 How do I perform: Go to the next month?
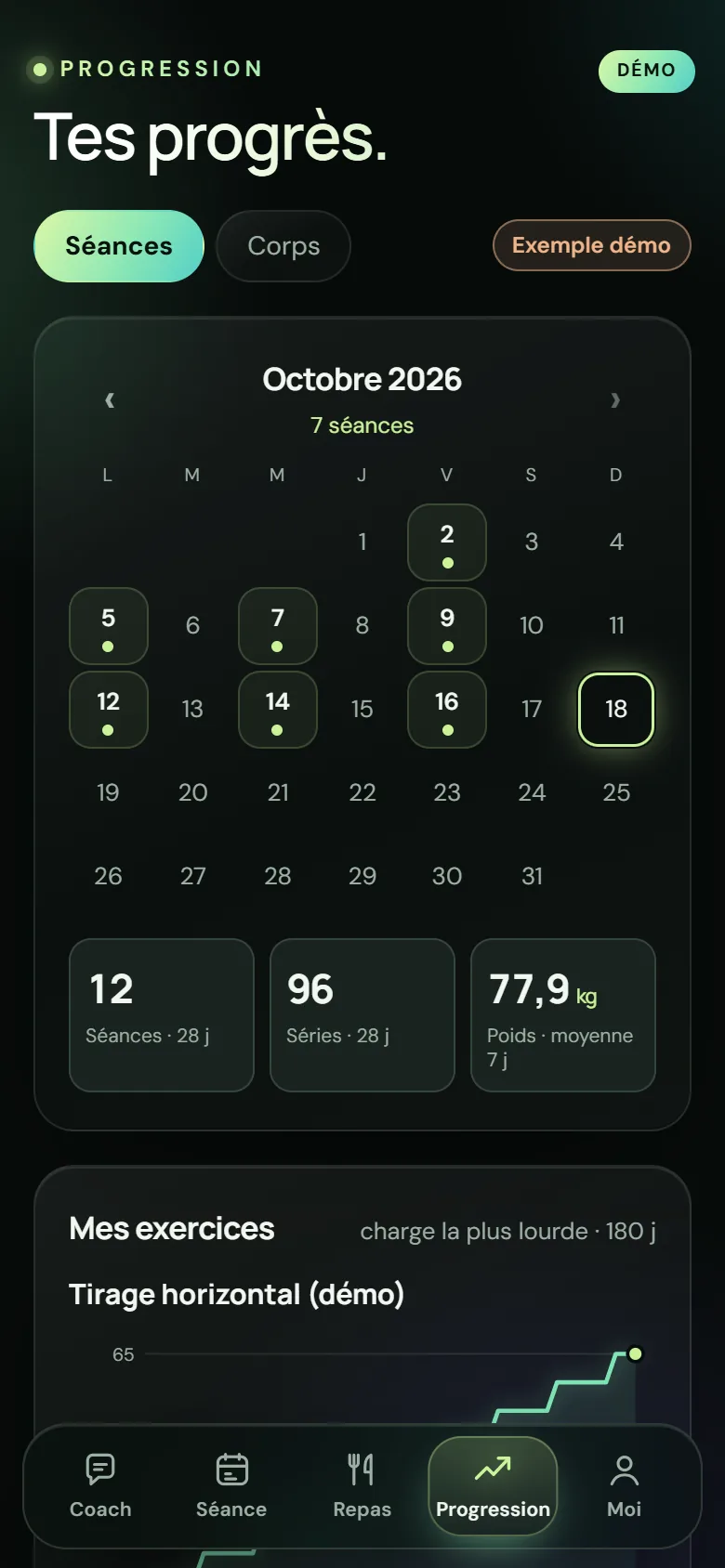tap(615, 400)
